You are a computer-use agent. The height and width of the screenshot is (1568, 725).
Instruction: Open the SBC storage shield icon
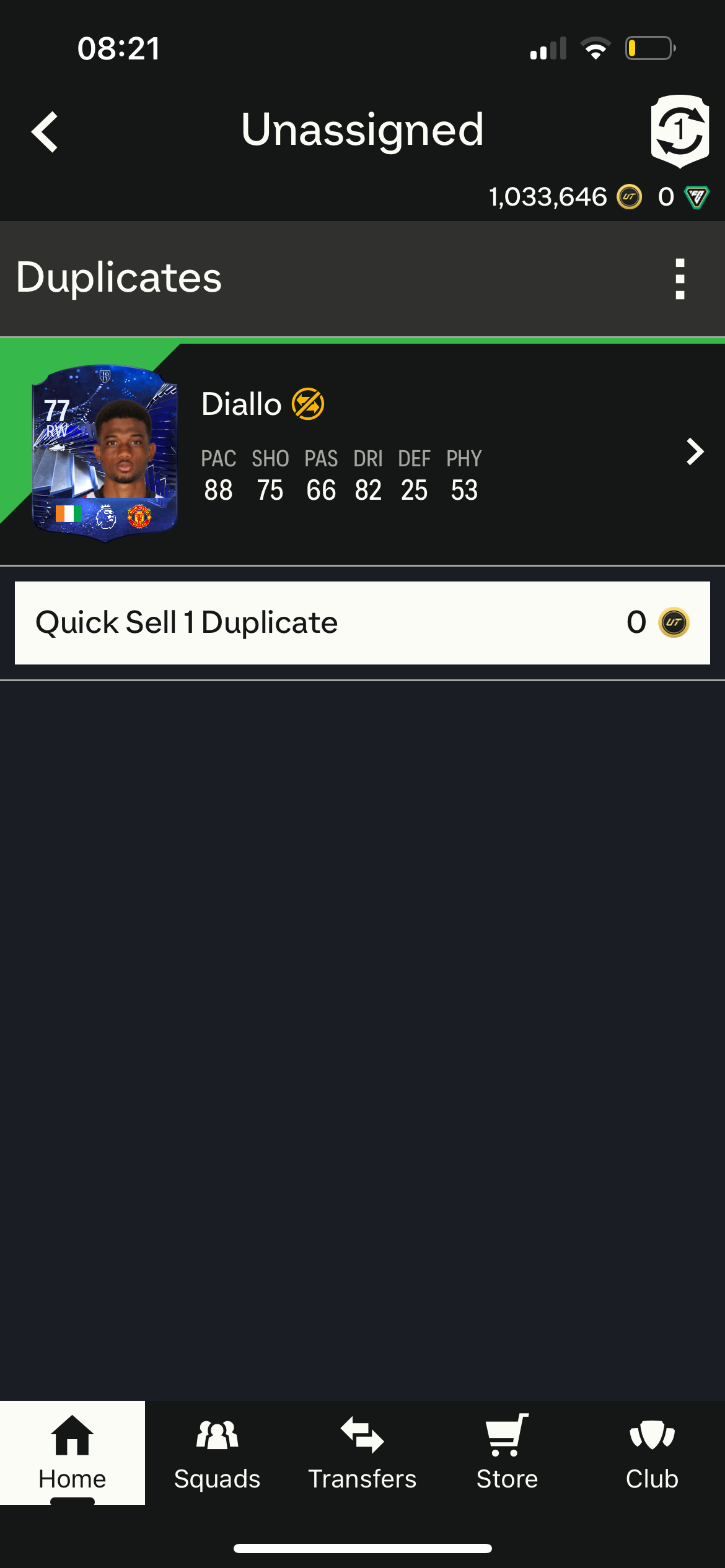680,131
